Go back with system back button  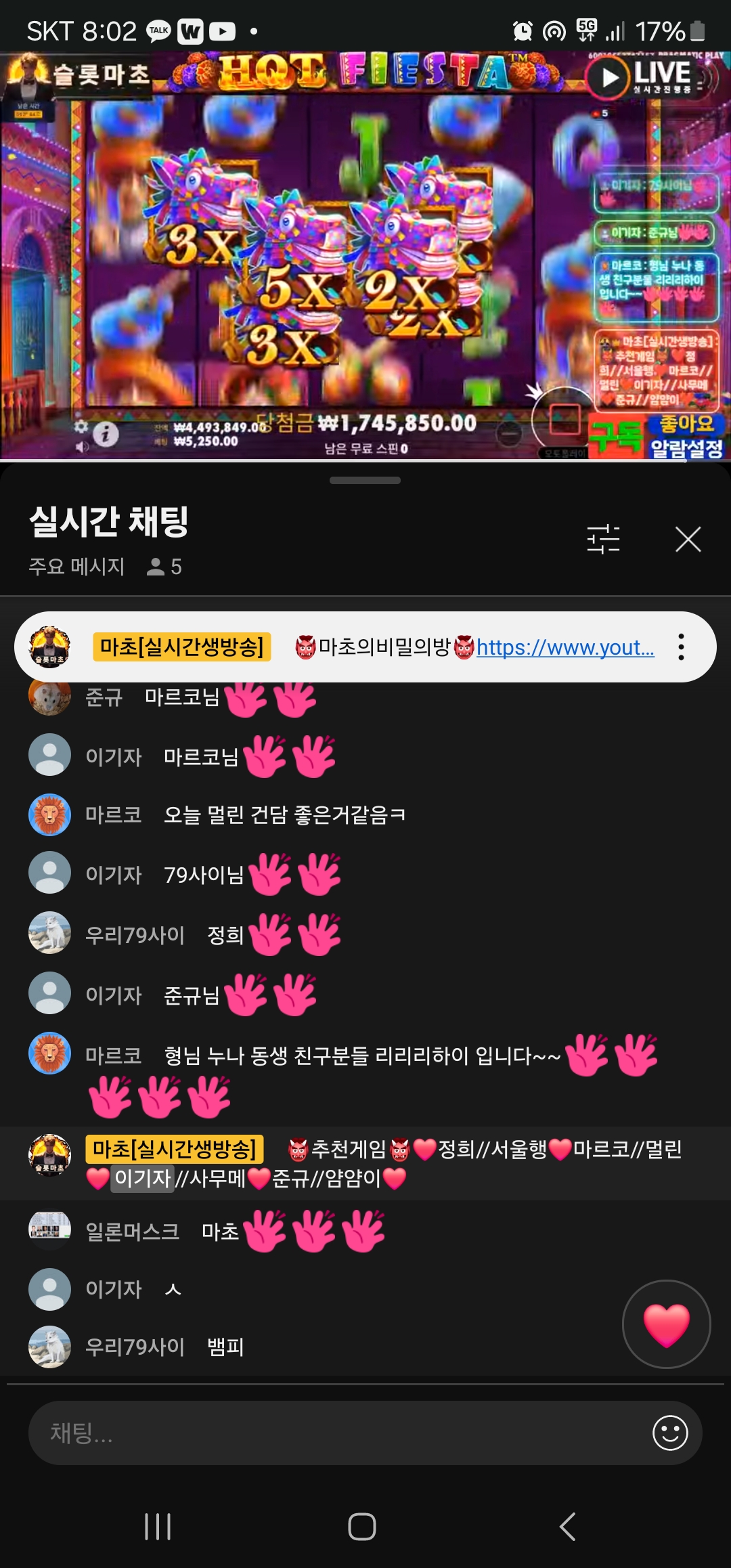(567, 1527)
